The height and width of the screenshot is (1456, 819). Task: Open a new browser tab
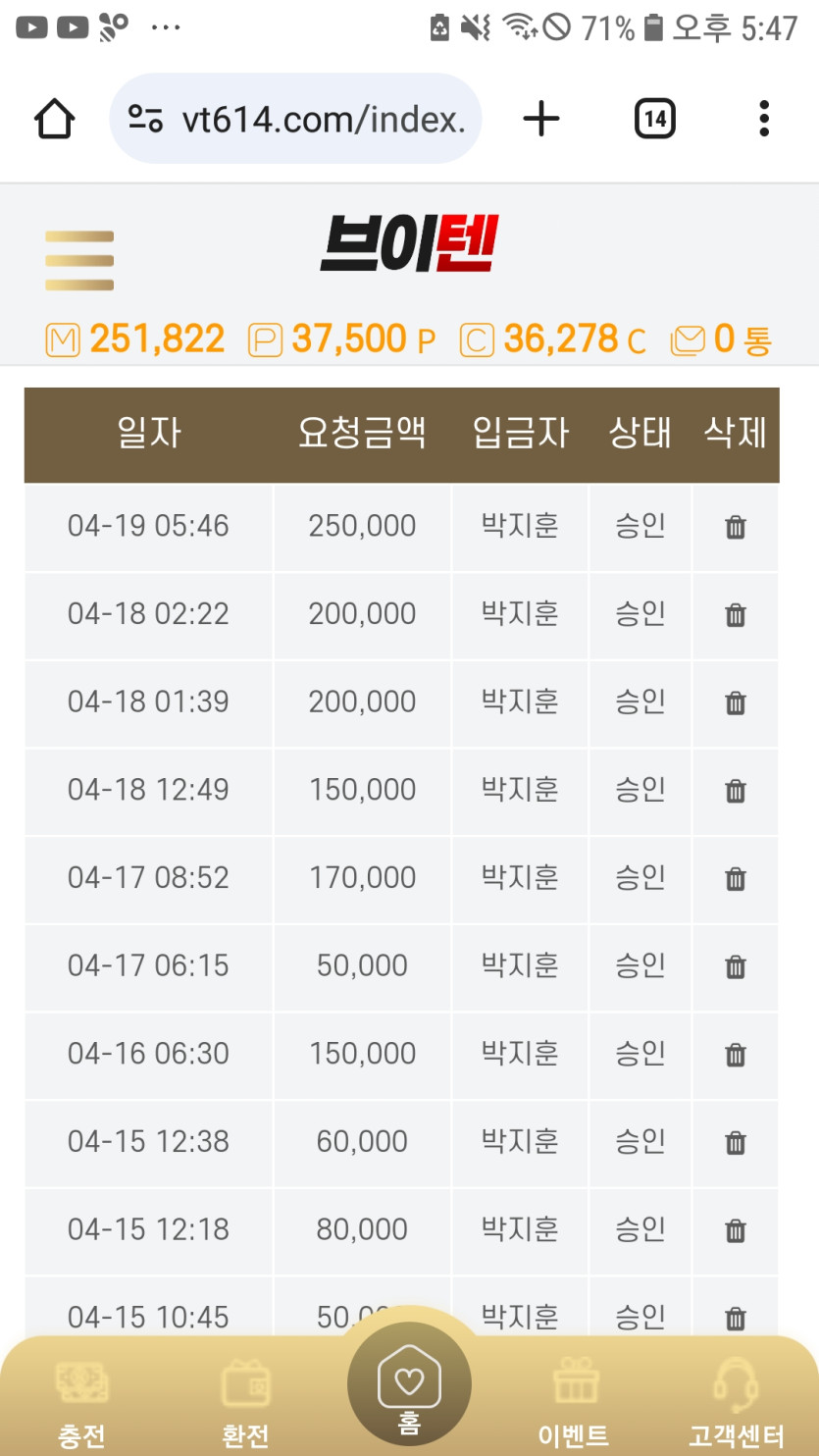pos(540,120)
